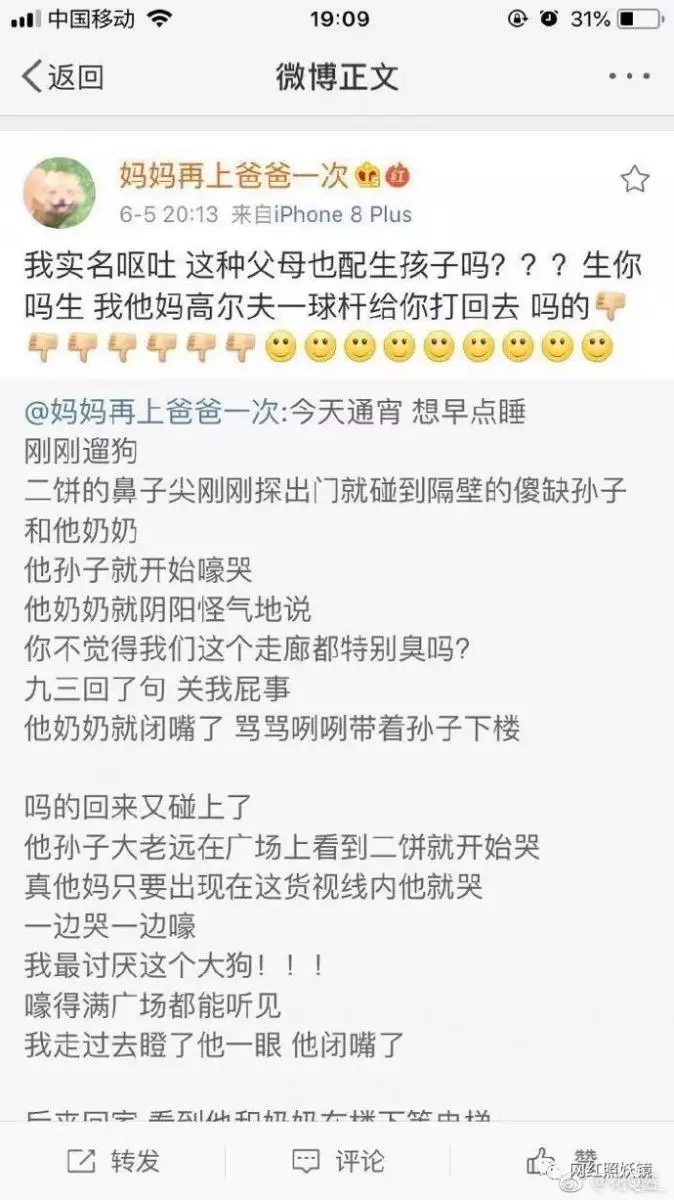Viewport: 674px width, 1200px height.
Task: Open the 妈妈再上爸爸一次 username profile
Action: click(233, 176)
